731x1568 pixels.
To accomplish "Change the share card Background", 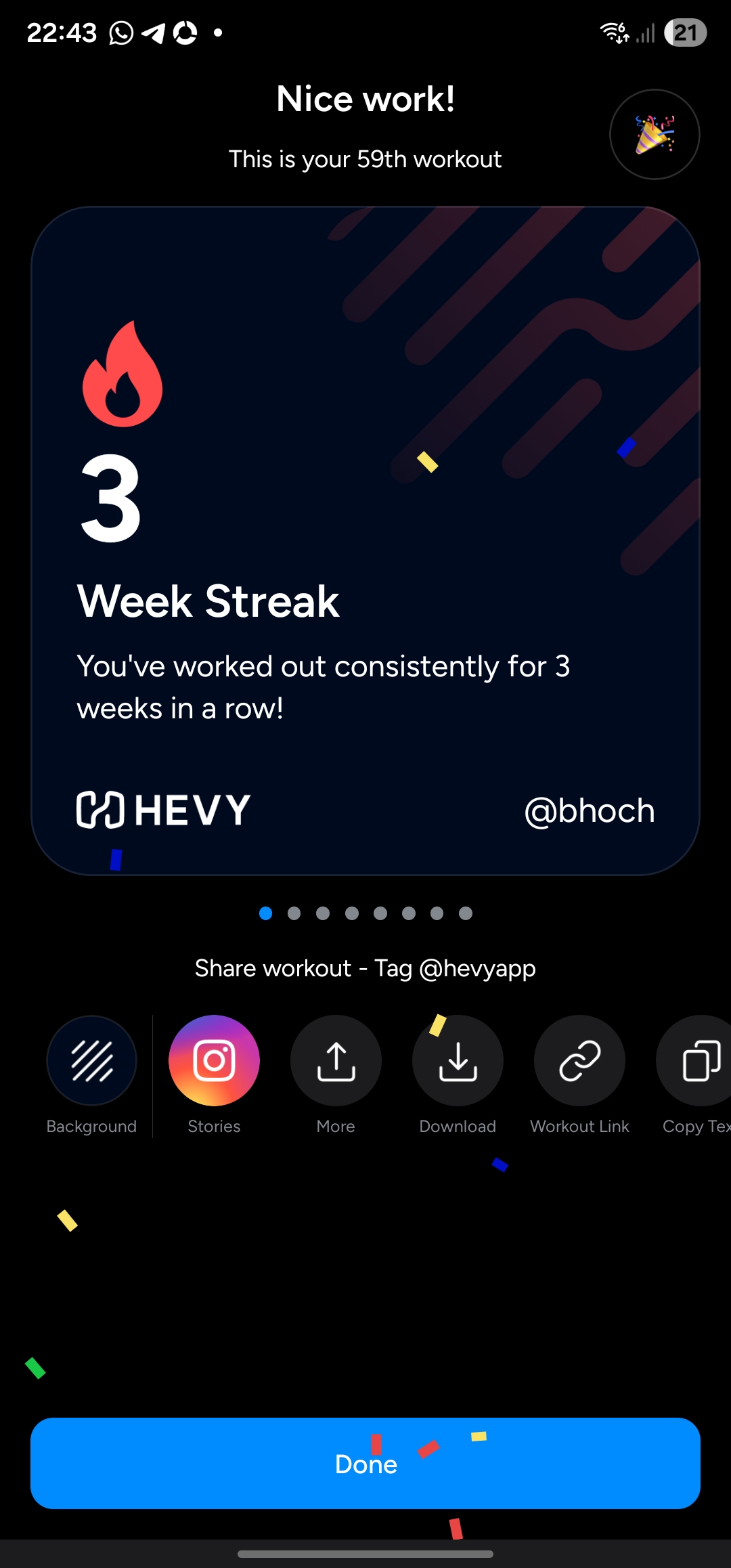I will pos(91,1060).
